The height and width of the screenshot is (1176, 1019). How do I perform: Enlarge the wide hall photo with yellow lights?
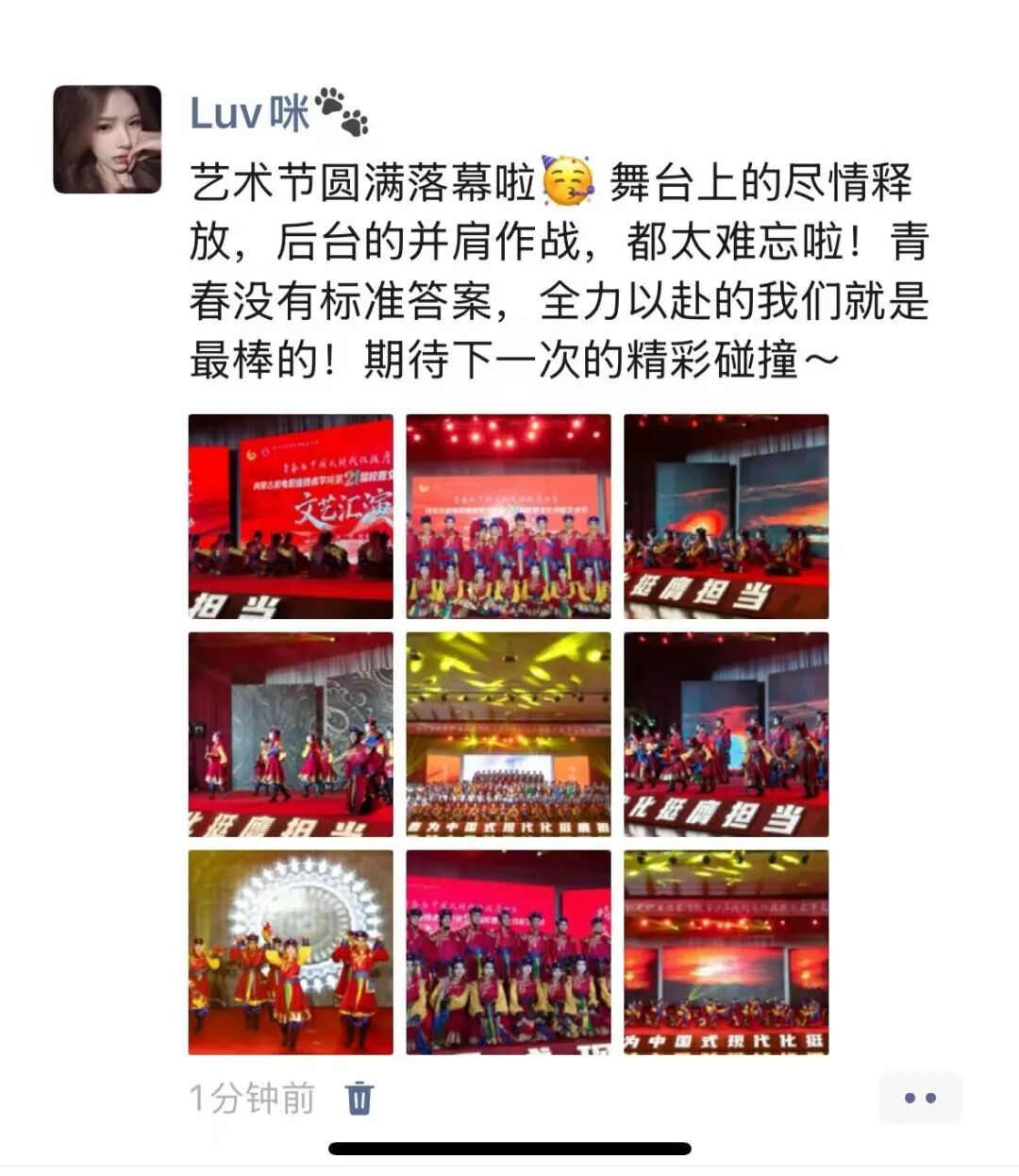[x=509, y=734]
